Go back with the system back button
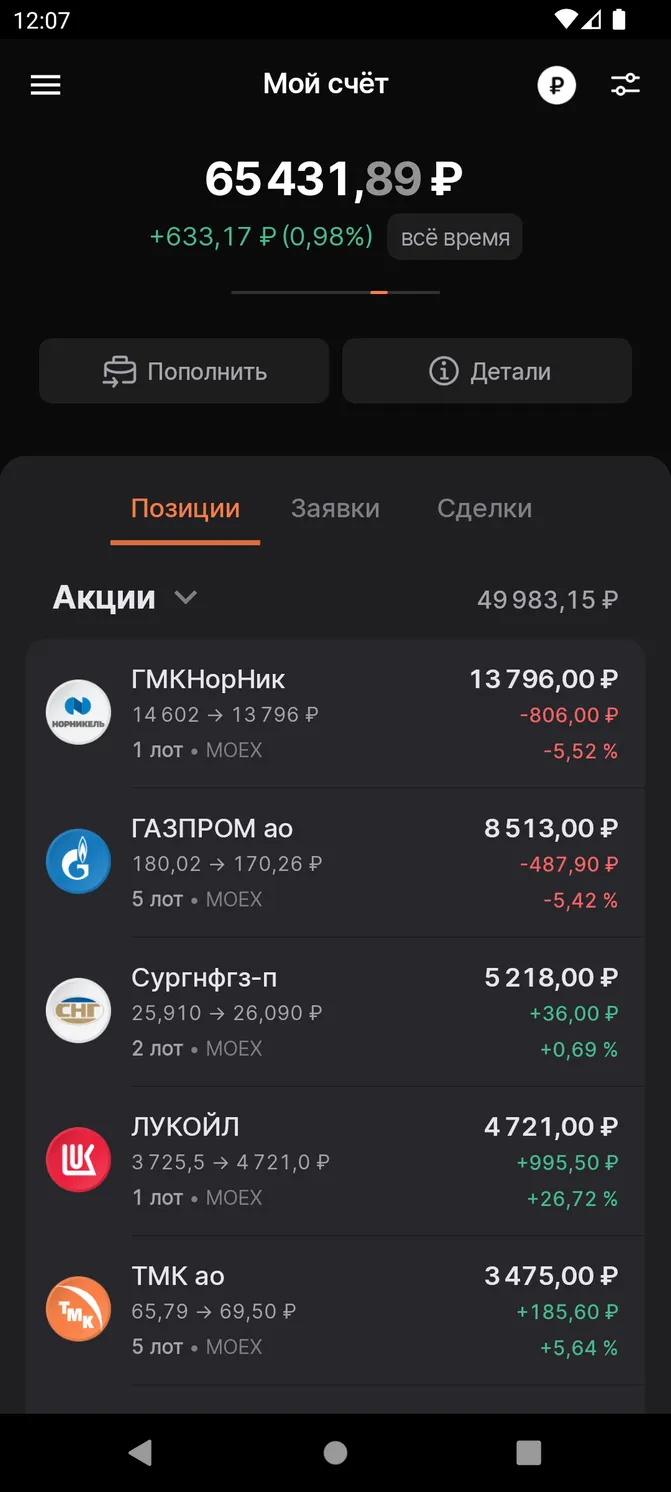 click(141, 1452)
